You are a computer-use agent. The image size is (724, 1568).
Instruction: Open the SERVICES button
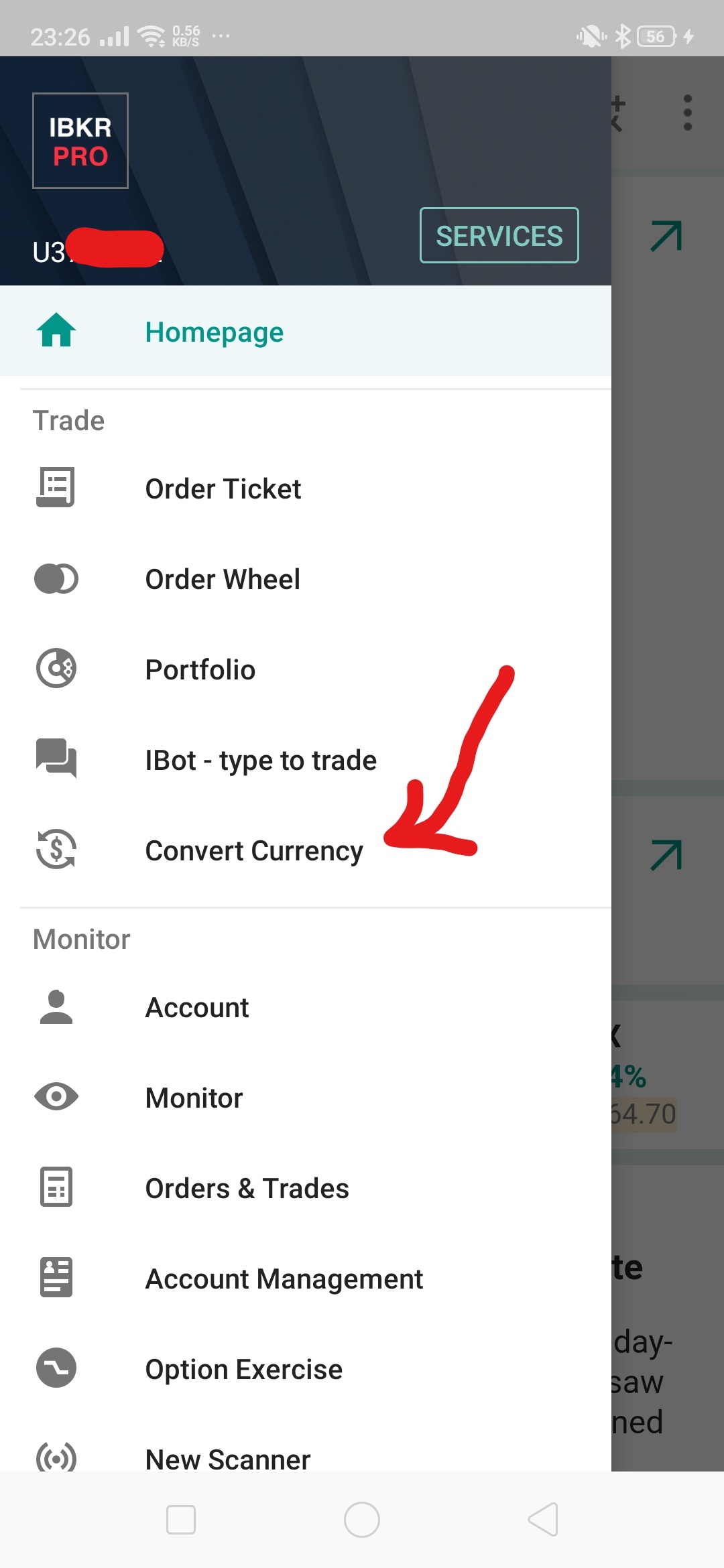pyautogui.click(x=499, y=235)
